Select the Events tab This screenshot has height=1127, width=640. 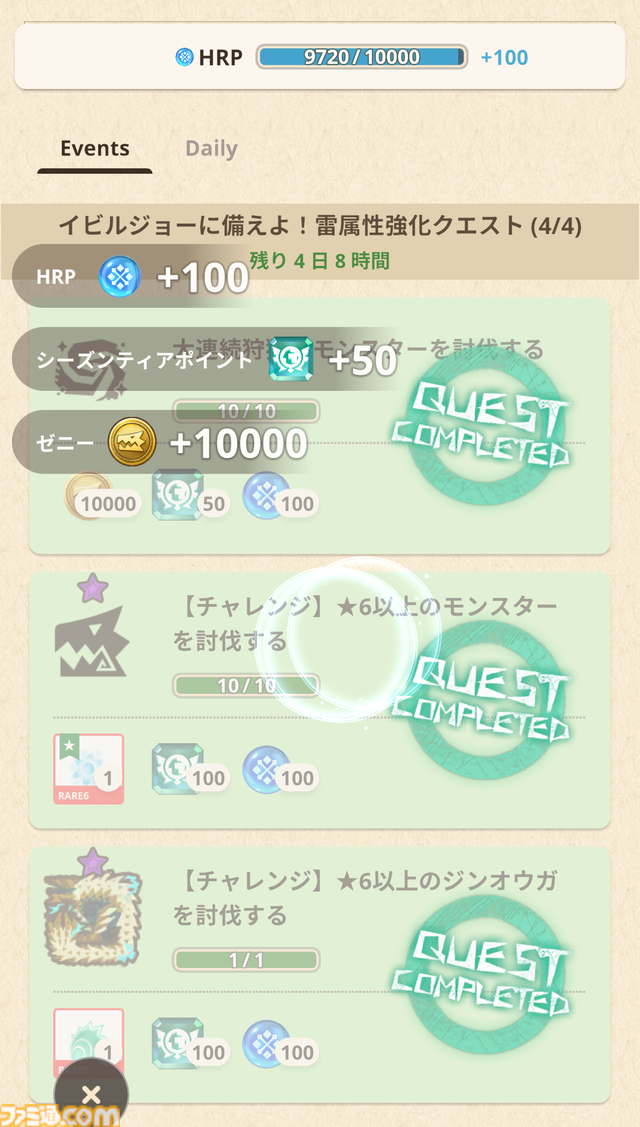[95, 149]
